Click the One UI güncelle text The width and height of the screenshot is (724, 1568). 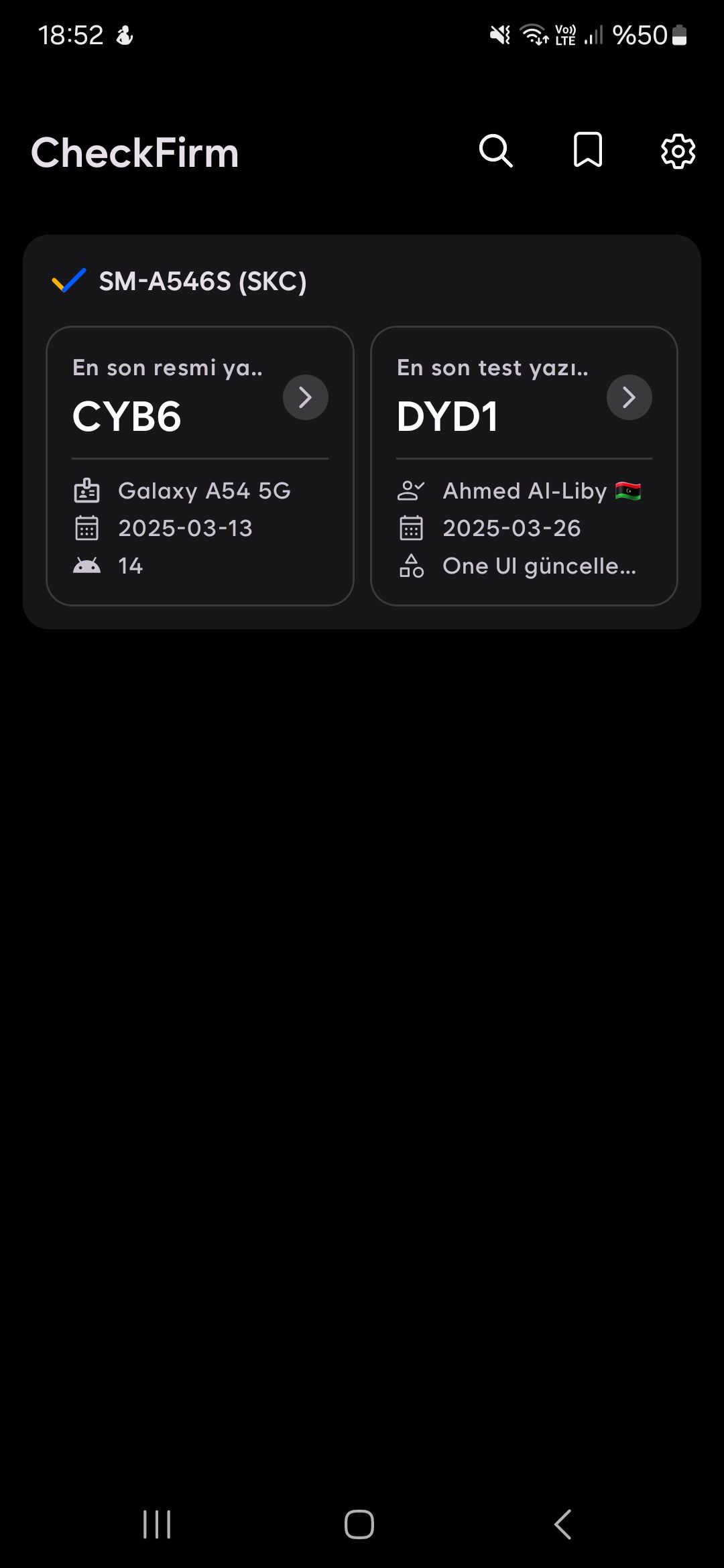(x=539, y=566)
